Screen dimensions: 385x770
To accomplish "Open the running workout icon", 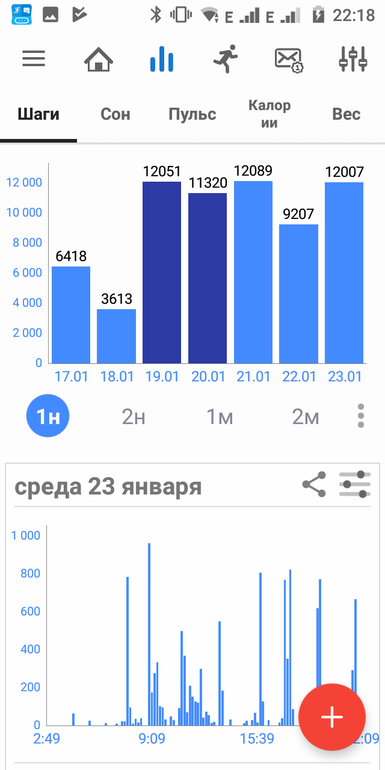I will coord(225,59).
